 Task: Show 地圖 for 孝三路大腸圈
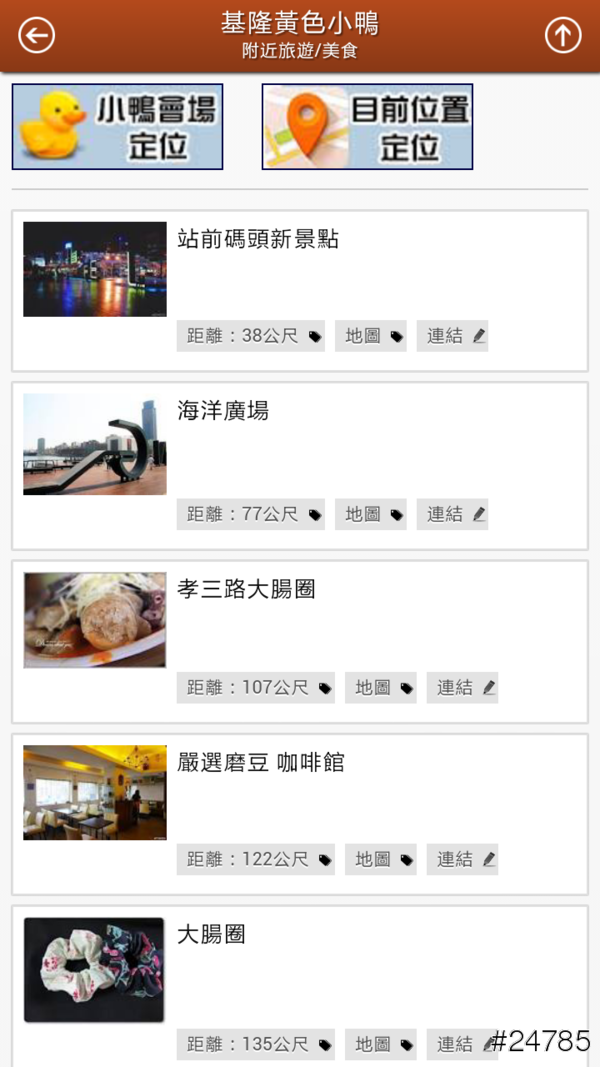point(381,687)
